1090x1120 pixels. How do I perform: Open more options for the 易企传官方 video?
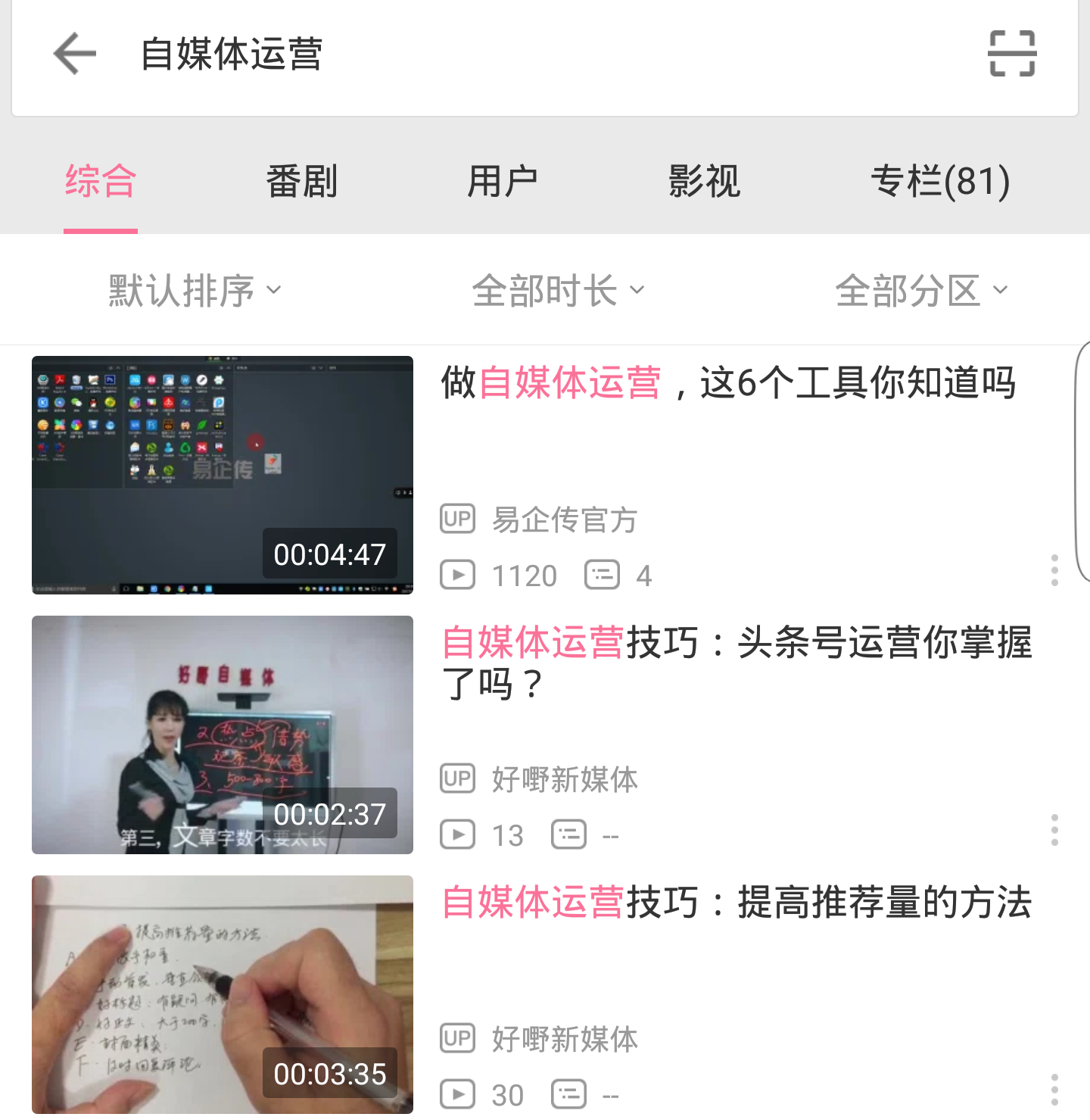[x=1054, y=570]
